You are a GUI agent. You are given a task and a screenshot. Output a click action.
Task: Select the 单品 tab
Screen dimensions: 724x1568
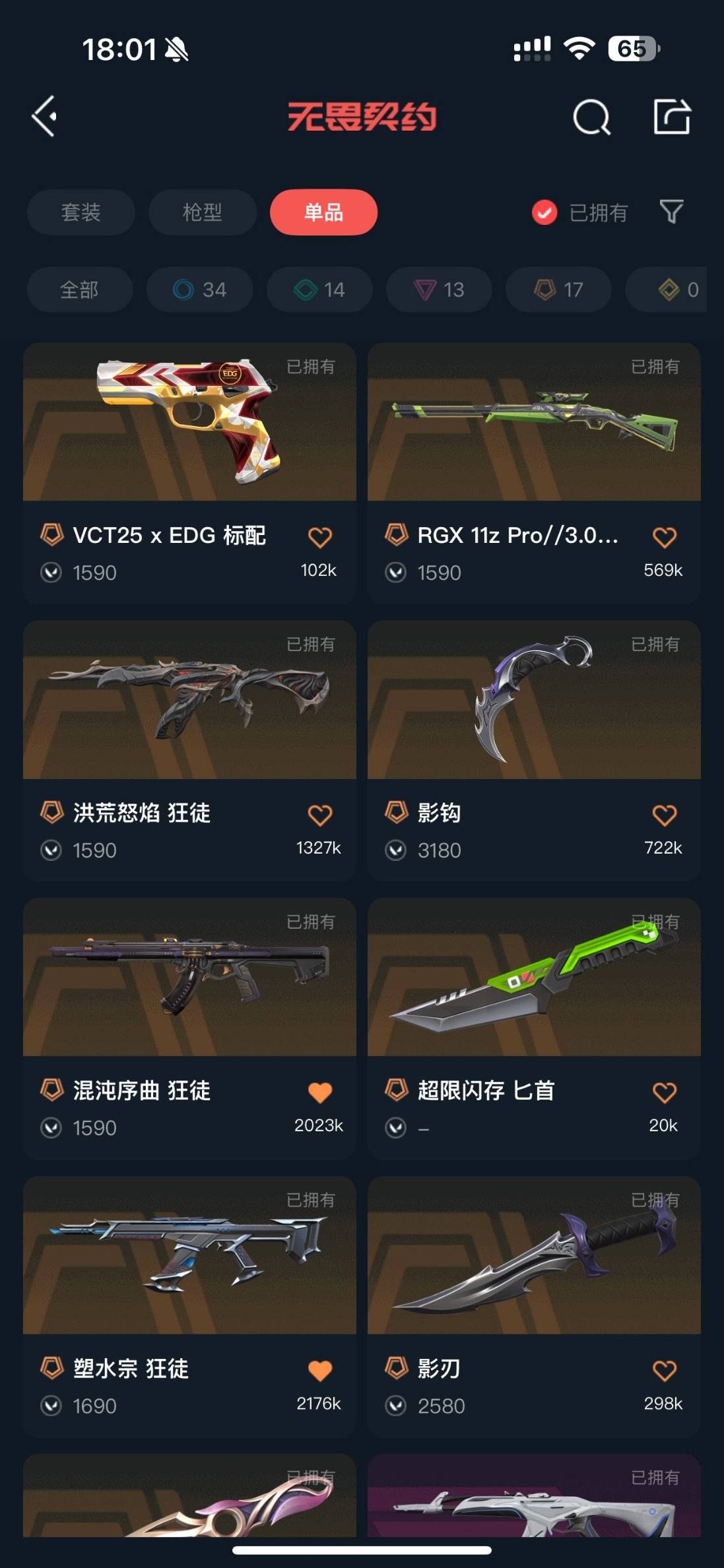pyautogui.click(x=323, y=212)
